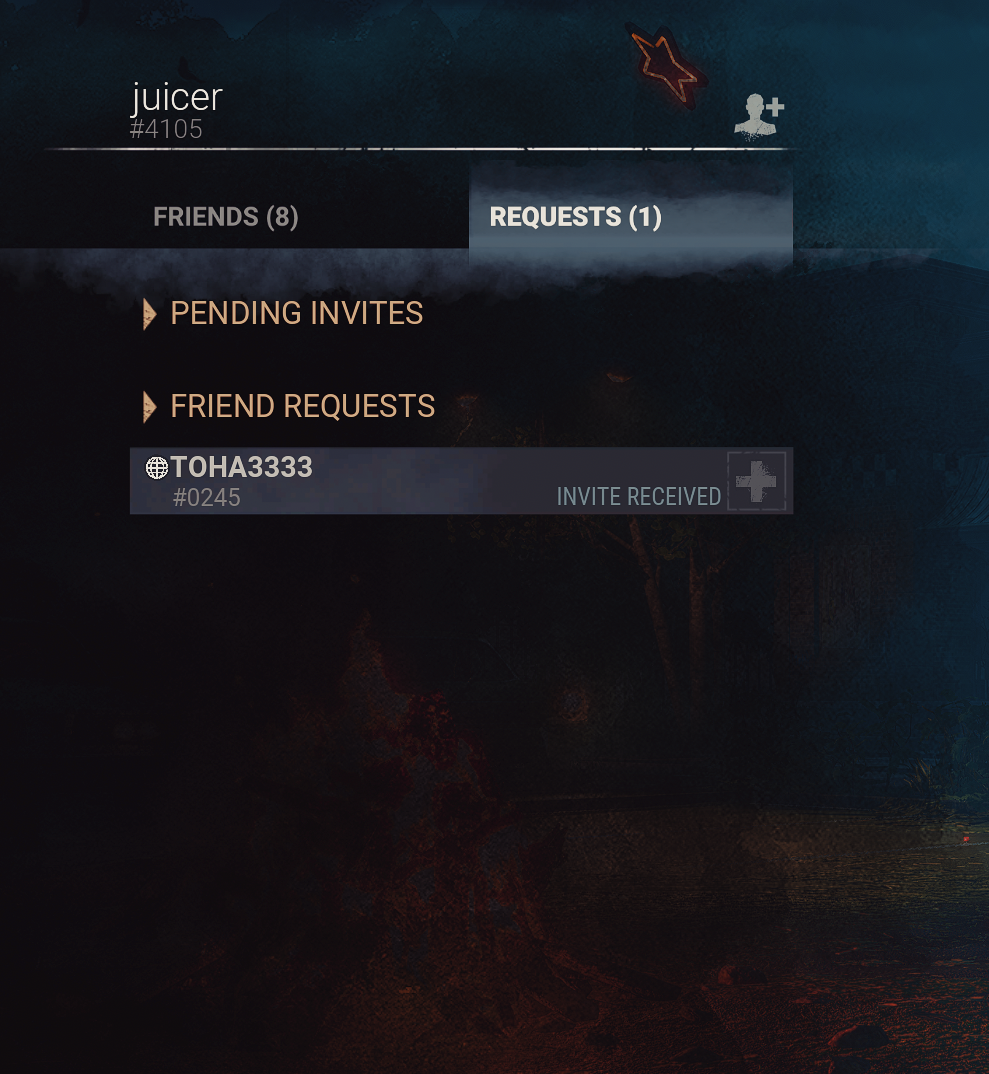The width and height of the screenshot is (989, 1074).
Task: Select the Requests tab
Action: [x=576, y=217]
